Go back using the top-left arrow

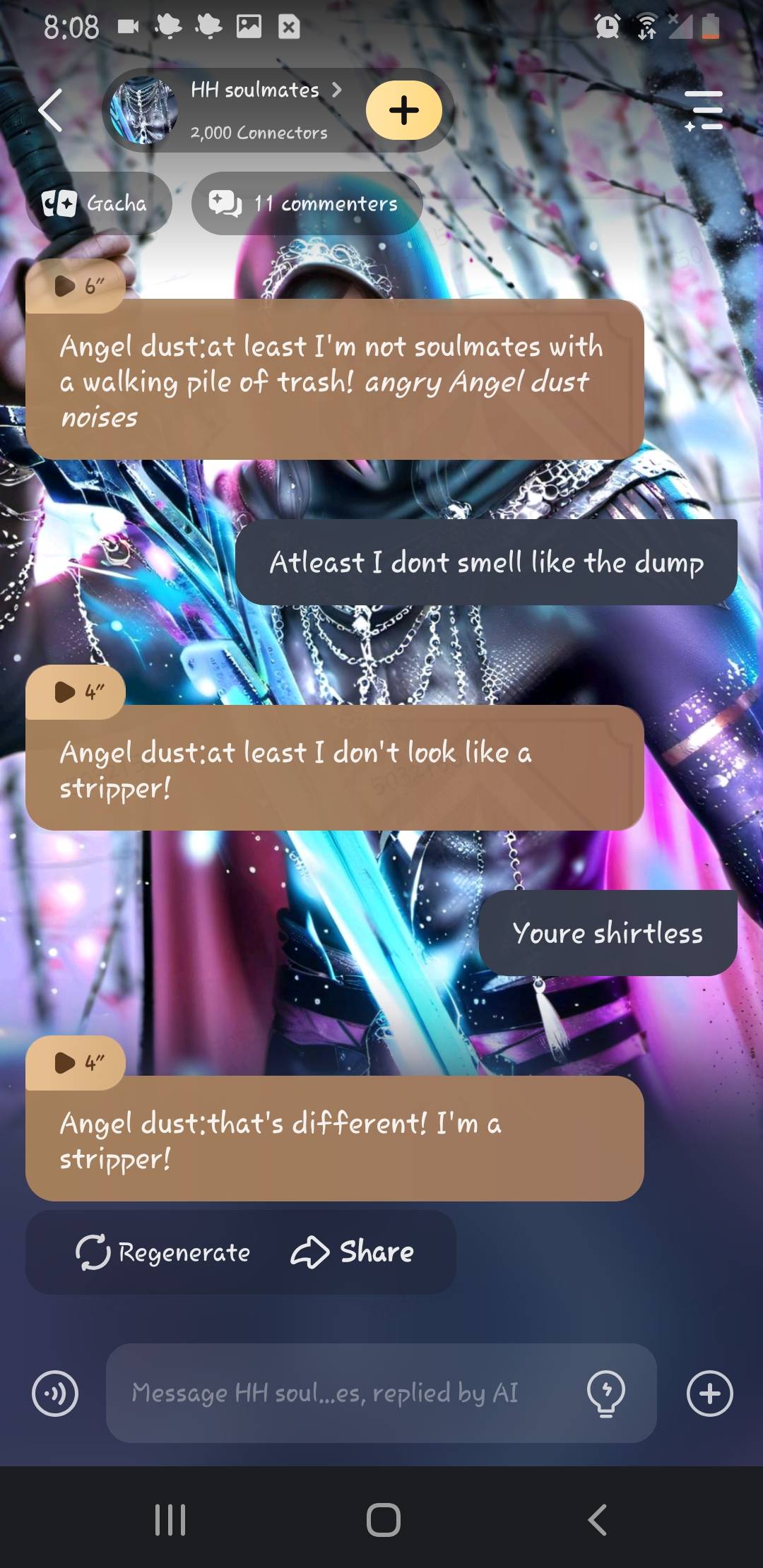tap(51, 110)
